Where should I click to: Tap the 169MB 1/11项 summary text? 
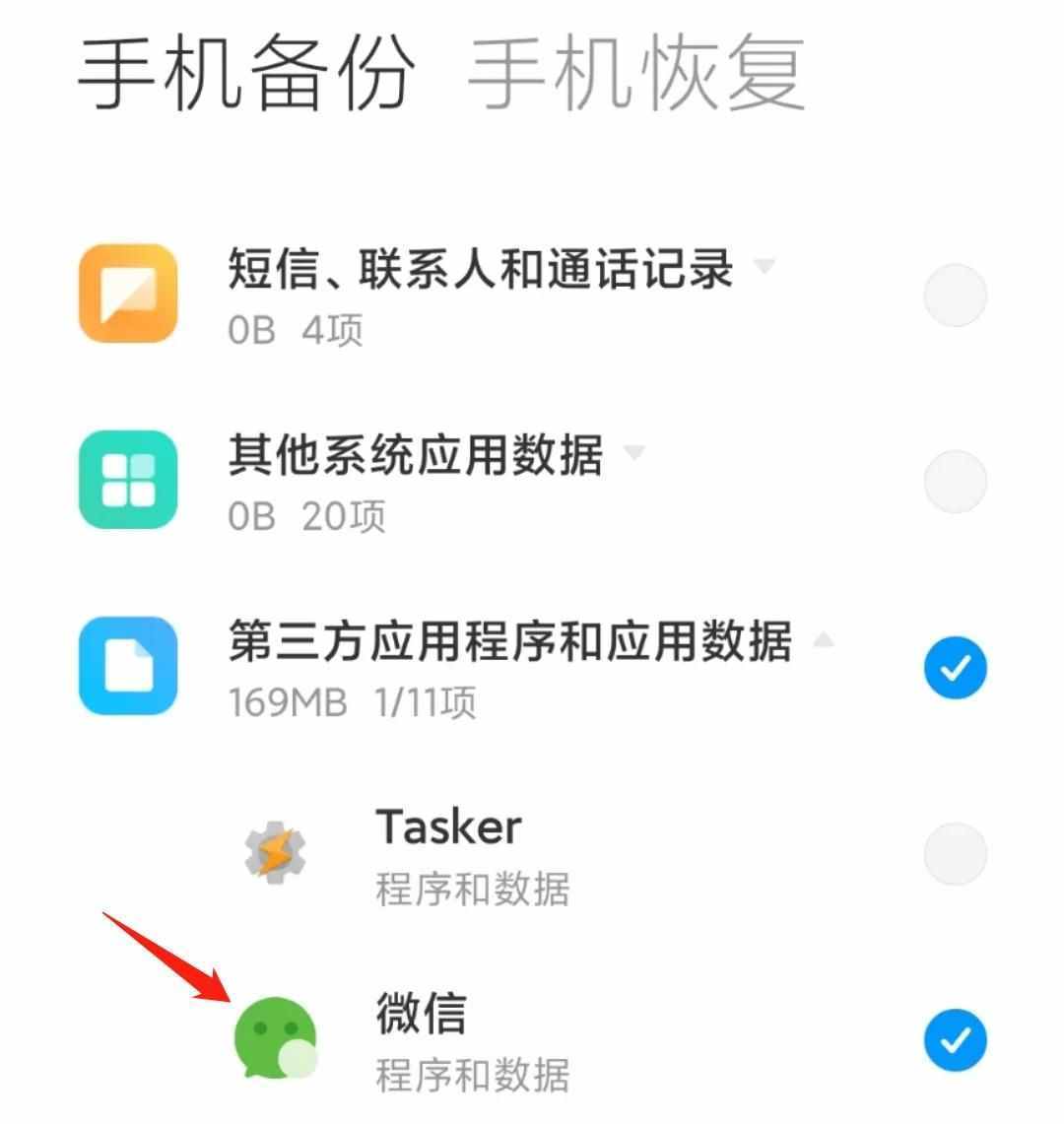coord(350,702)
